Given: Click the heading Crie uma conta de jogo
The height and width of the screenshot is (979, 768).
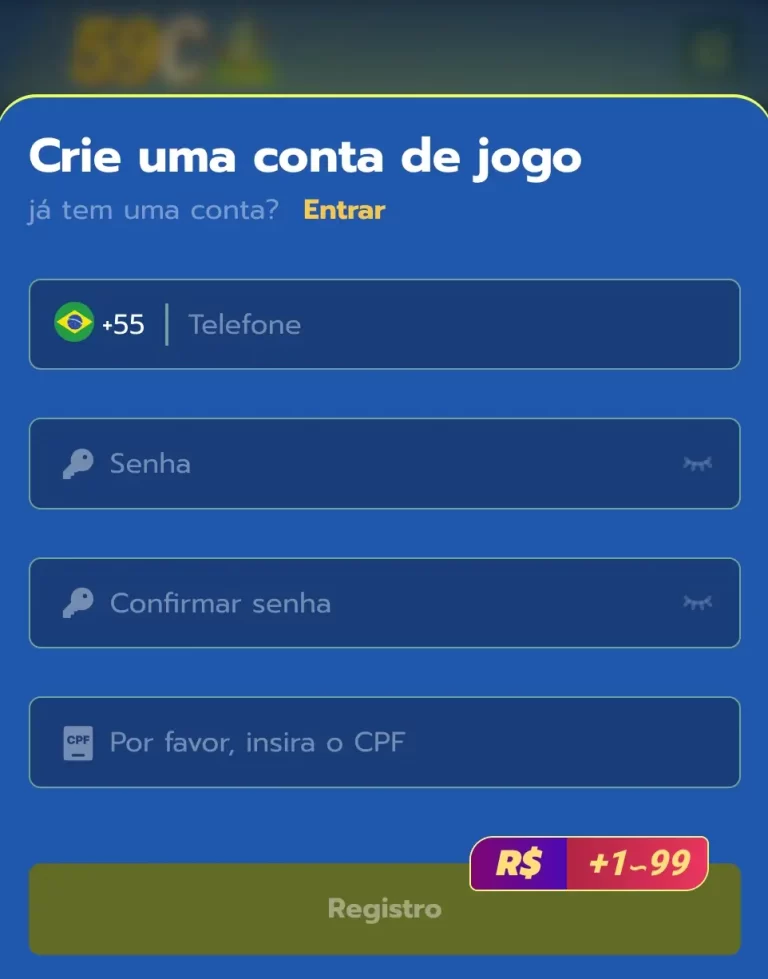Looking at the screenshot, I should coord(305,156).
